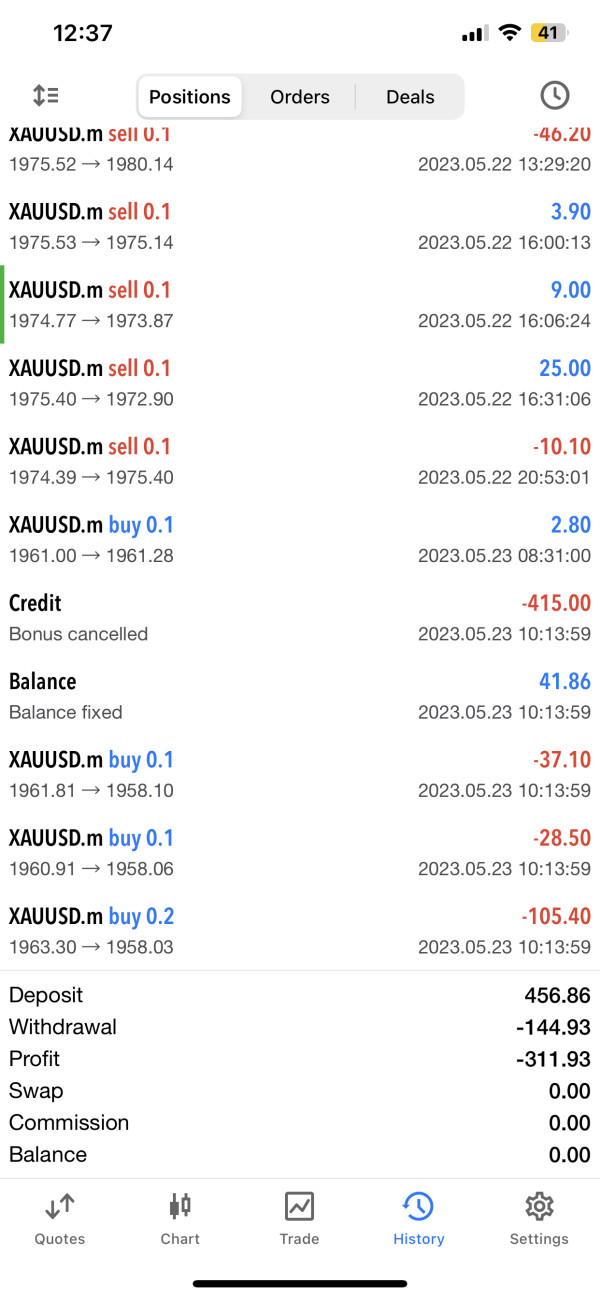
Task: Open the history period clock icon
Action: (x=554, y=96)
